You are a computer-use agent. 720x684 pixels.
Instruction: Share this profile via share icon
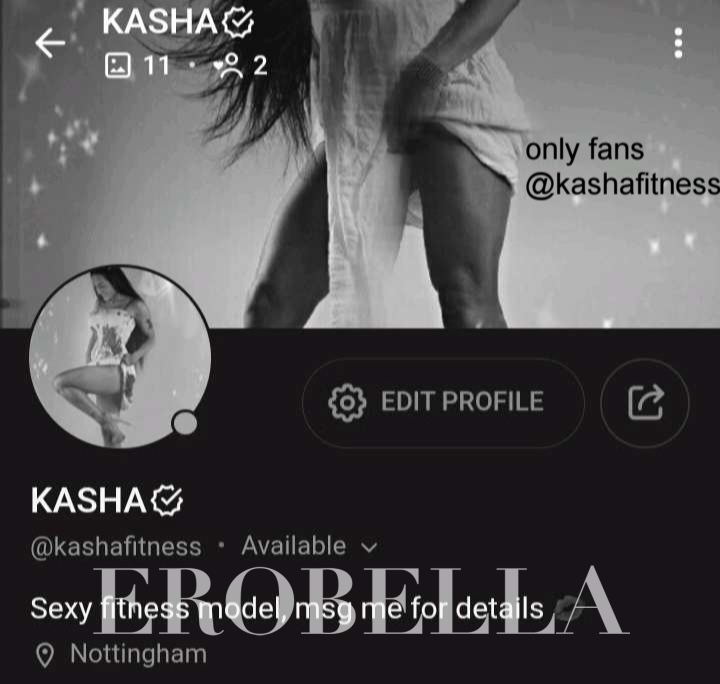645,402
